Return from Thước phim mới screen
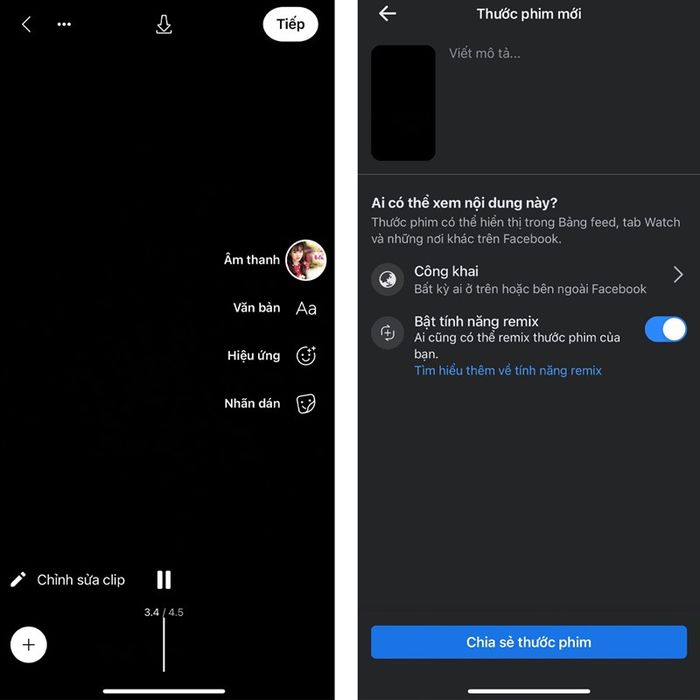 [388, 14]
